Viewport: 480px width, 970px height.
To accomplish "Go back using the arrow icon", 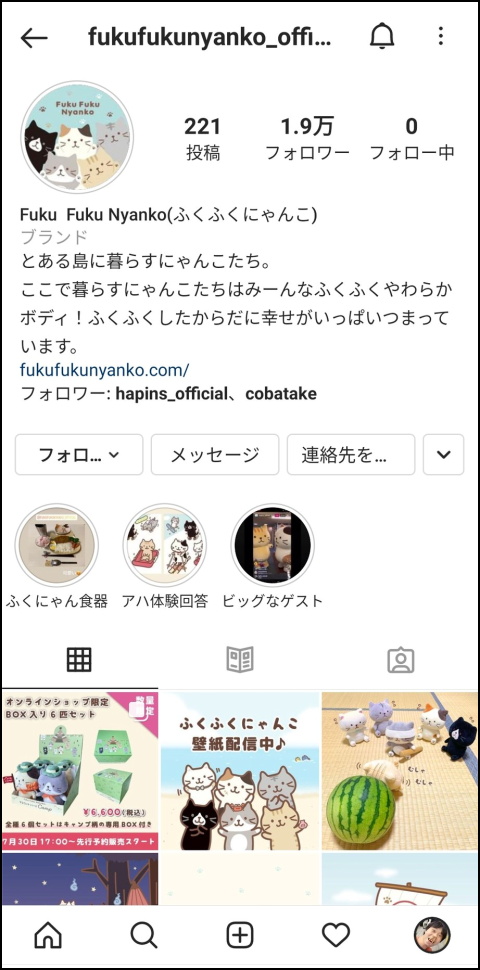I will (33, 38).
